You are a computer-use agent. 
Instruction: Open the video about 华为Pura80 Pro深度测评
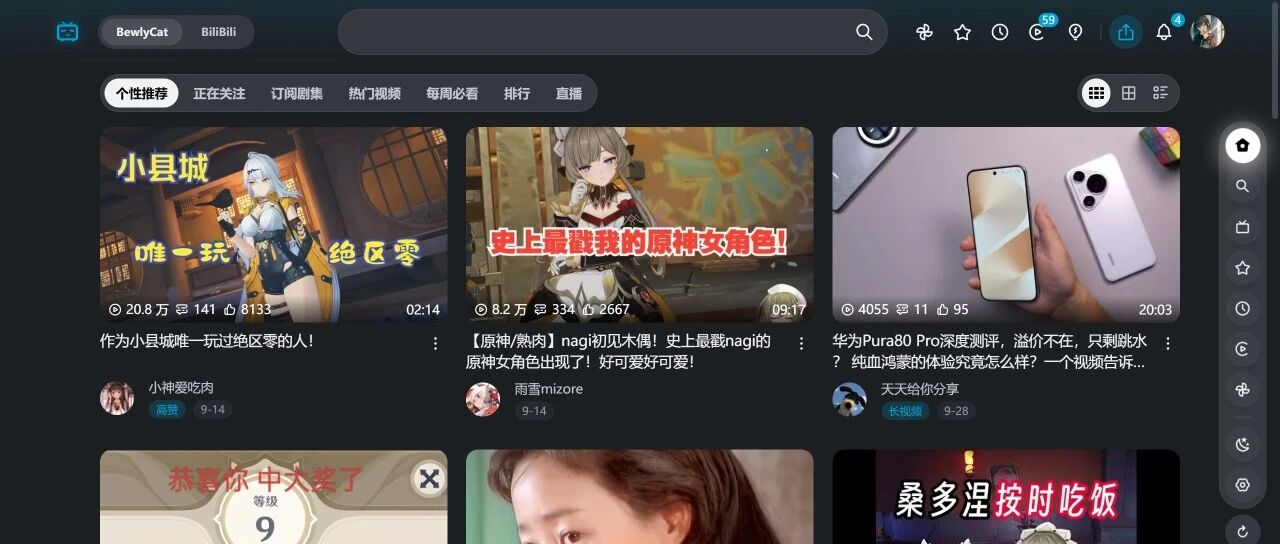(1006, 224)
